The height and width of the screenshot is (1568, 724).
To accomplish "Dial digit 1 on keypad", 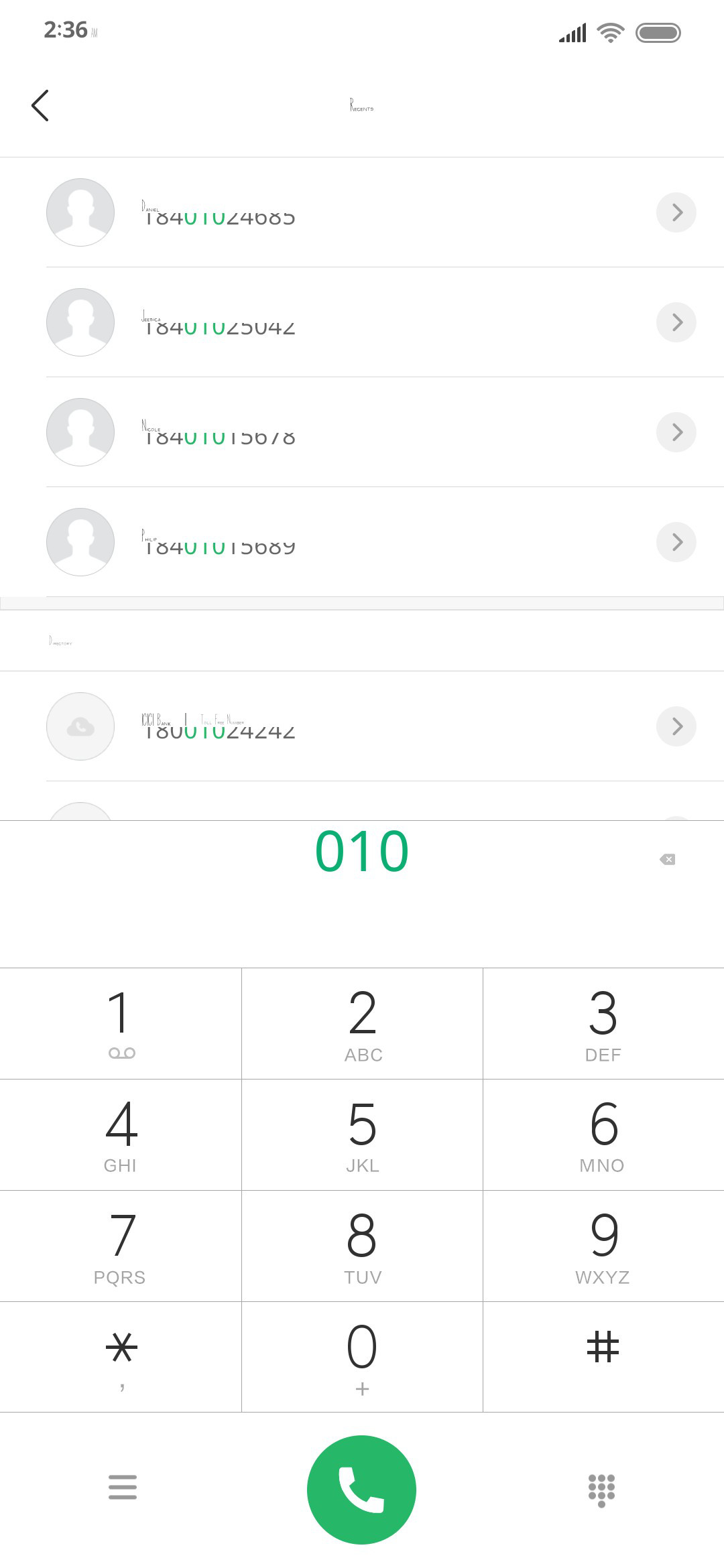I will coord(121,1023).
